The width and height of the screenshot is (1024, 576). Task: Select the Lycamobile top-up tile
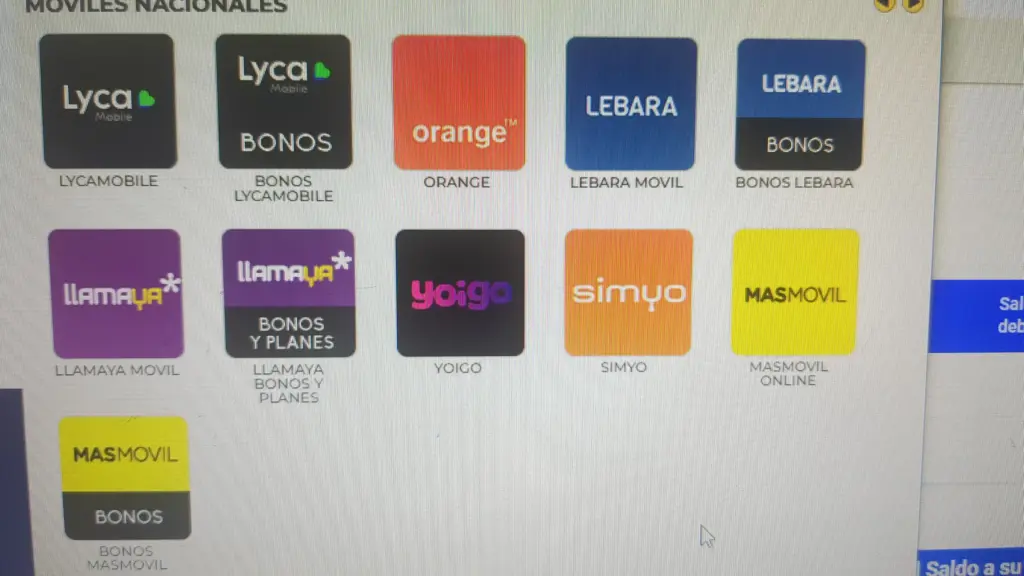click(108, 101)
